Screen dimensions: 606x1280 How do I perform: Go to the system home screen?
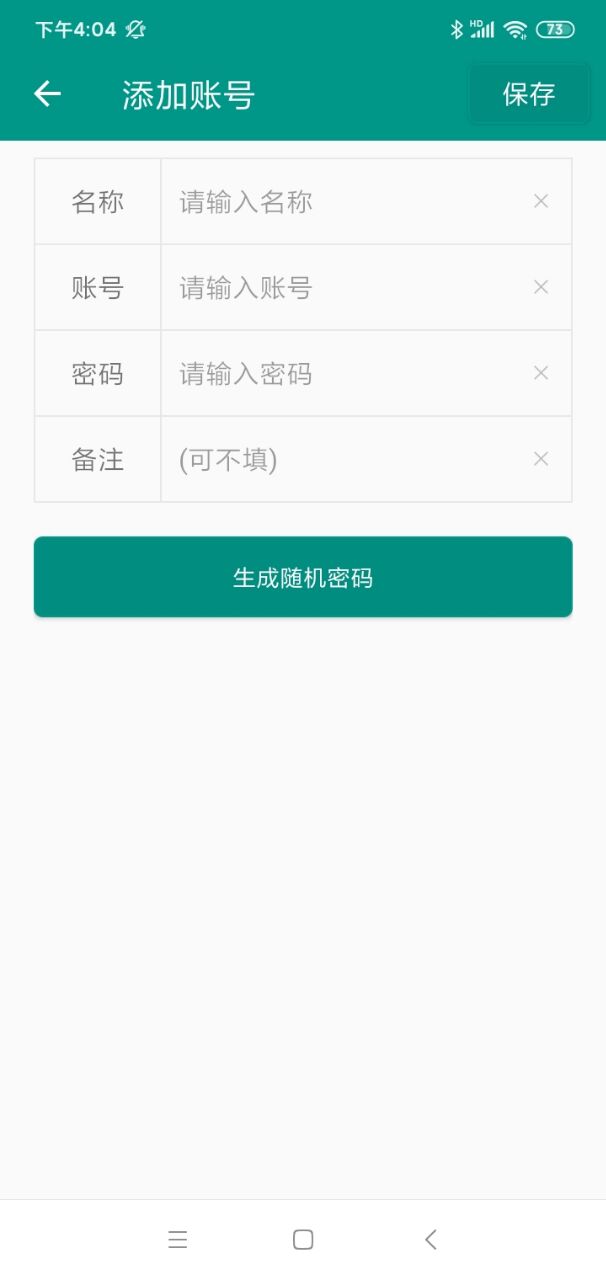[303, 1240]
